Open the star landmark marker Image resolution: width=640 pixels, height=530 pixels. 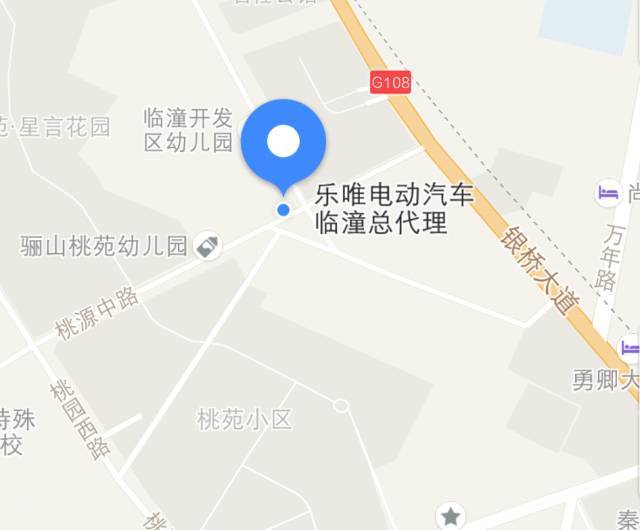tap(451, 517)
